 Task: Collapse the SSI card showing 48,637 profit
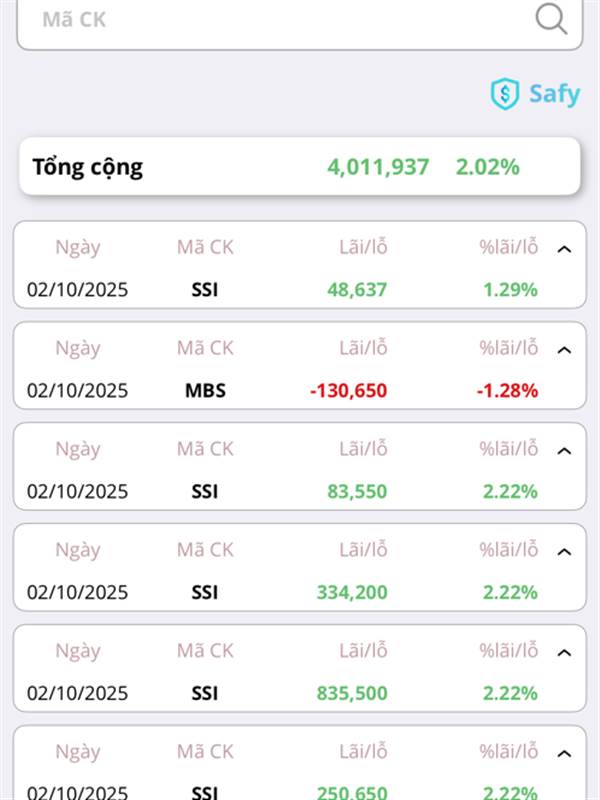(x=564, y=249)
